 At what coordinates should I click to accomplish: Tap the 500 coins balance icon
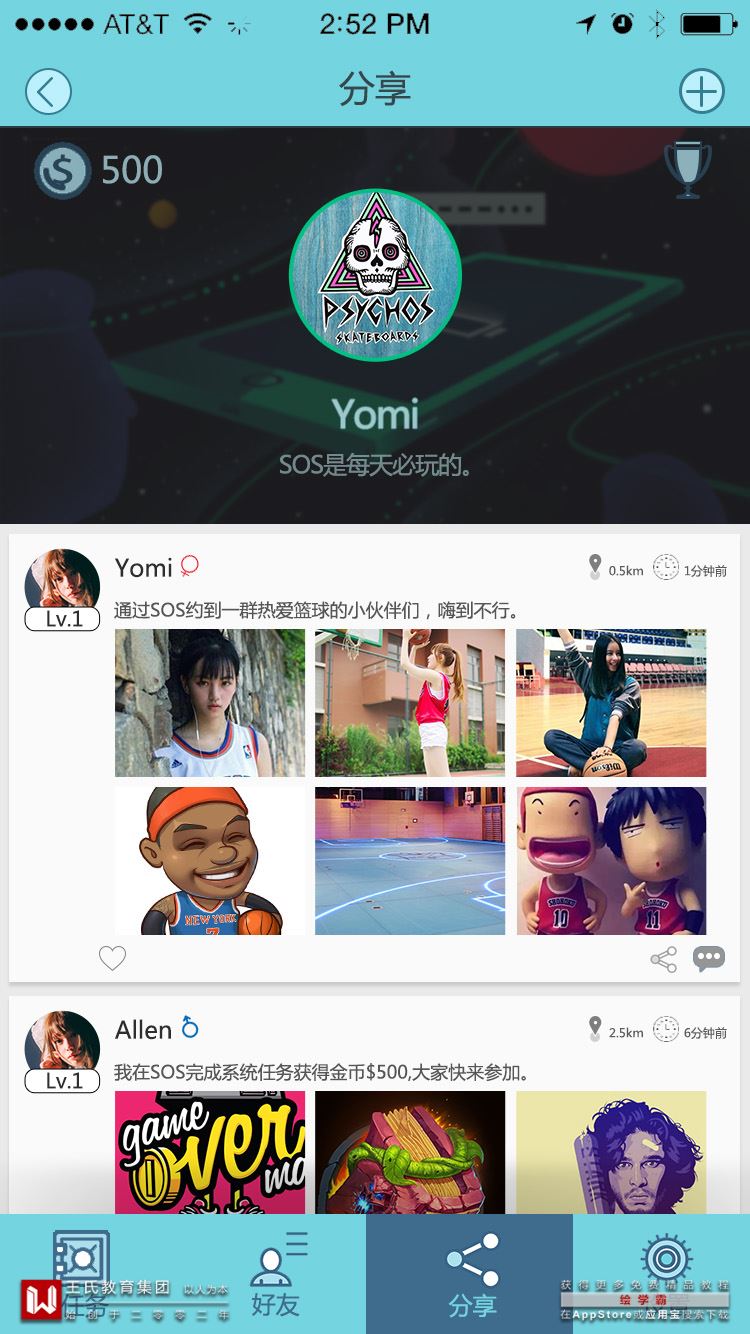pos(62,170)
